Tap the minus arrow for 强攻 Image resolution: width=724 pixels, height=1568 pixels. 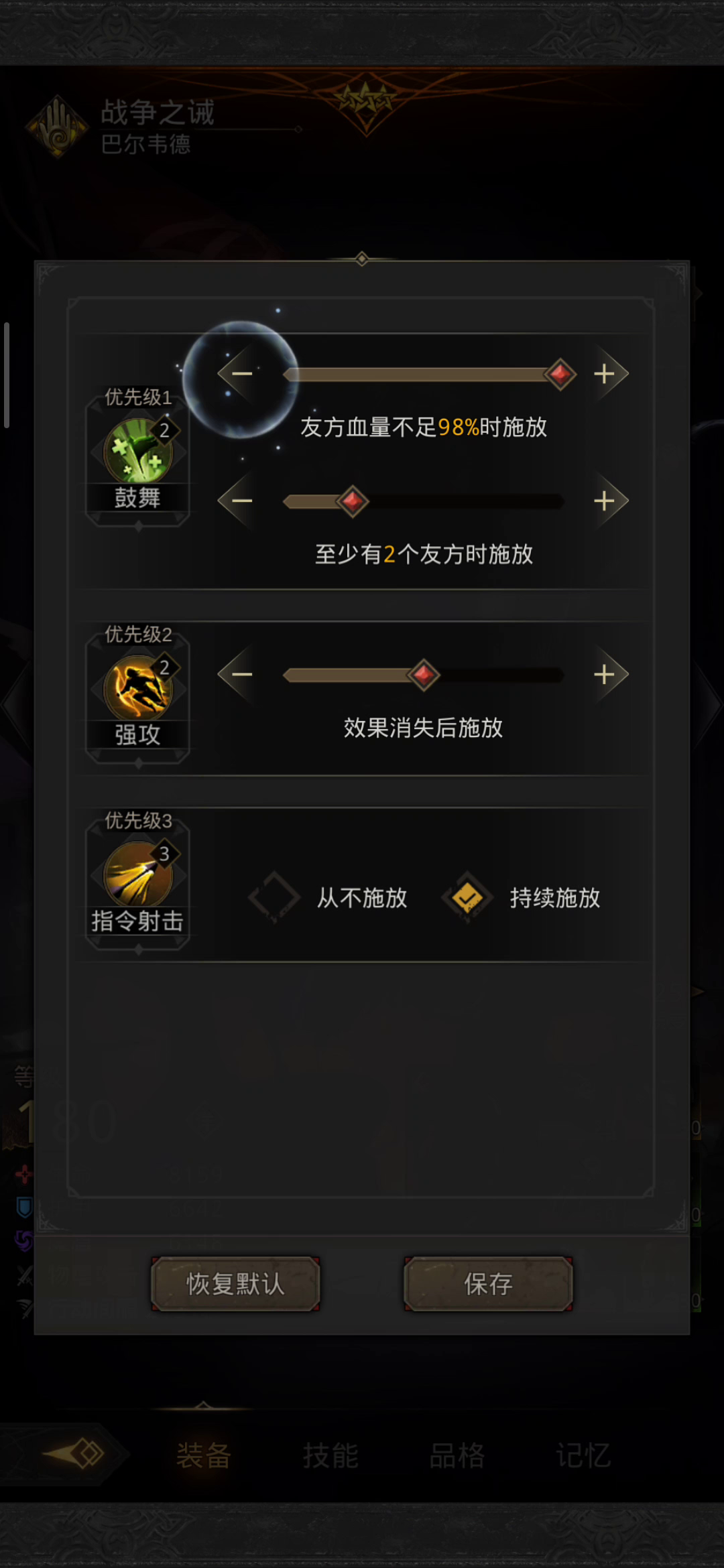click(x=241, y=674)
